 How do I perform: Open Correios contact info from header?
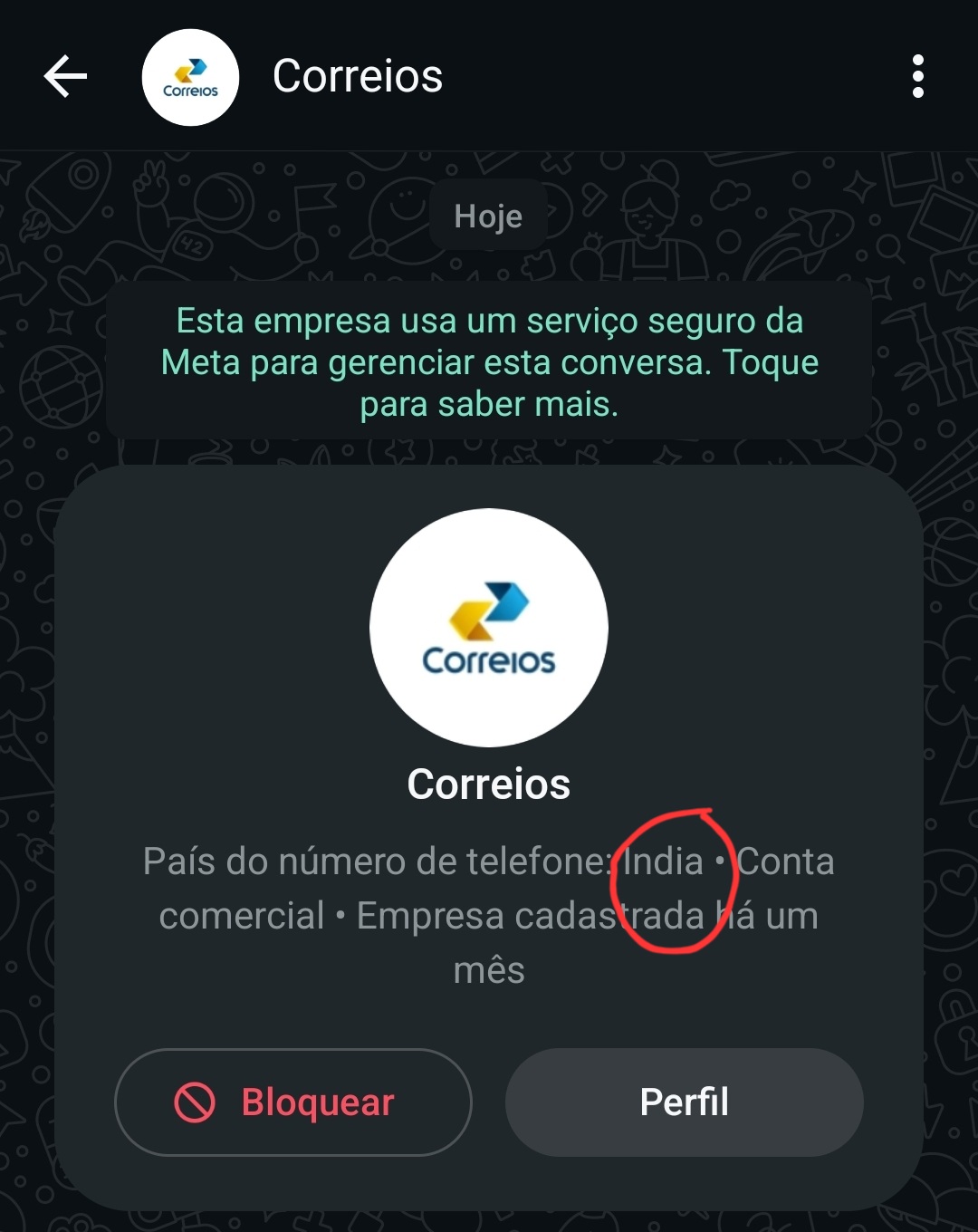(x=358, y=76)
